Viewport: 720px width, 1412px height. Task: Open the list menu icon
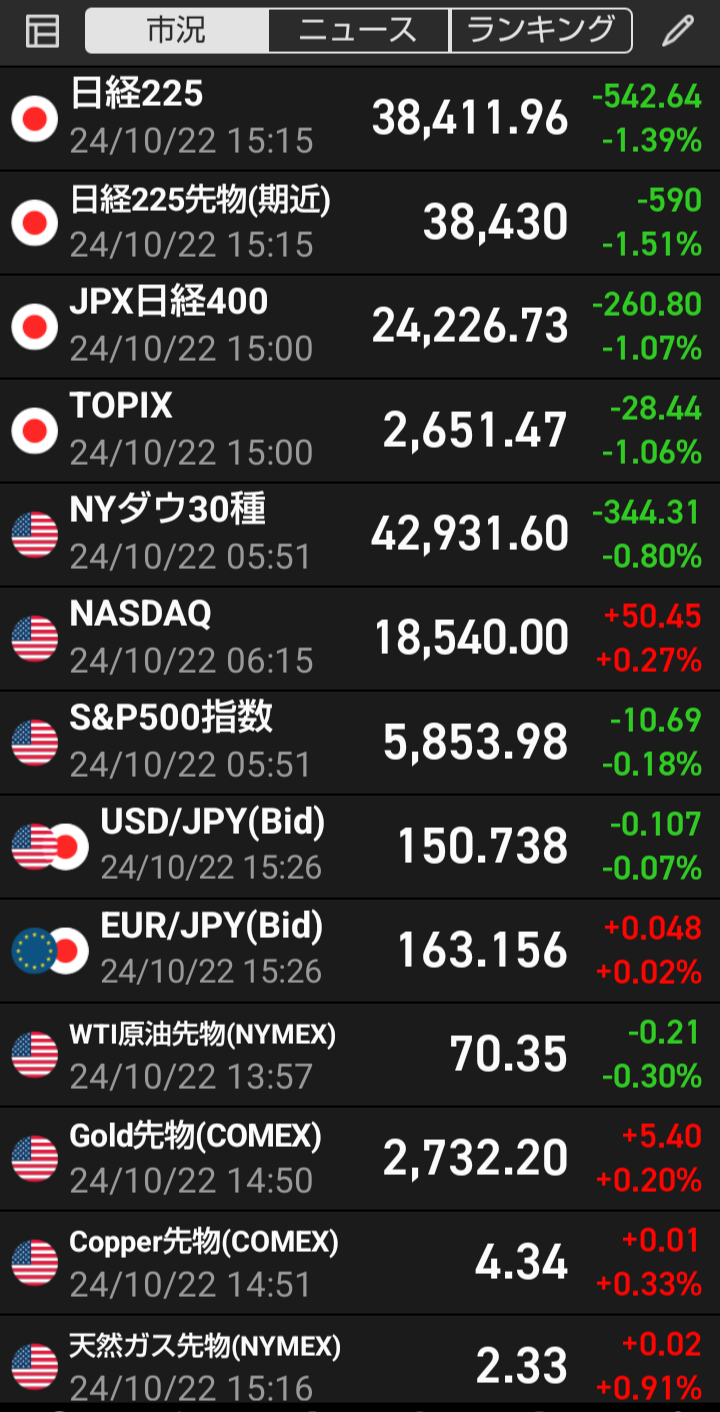(x=42, y=31)
